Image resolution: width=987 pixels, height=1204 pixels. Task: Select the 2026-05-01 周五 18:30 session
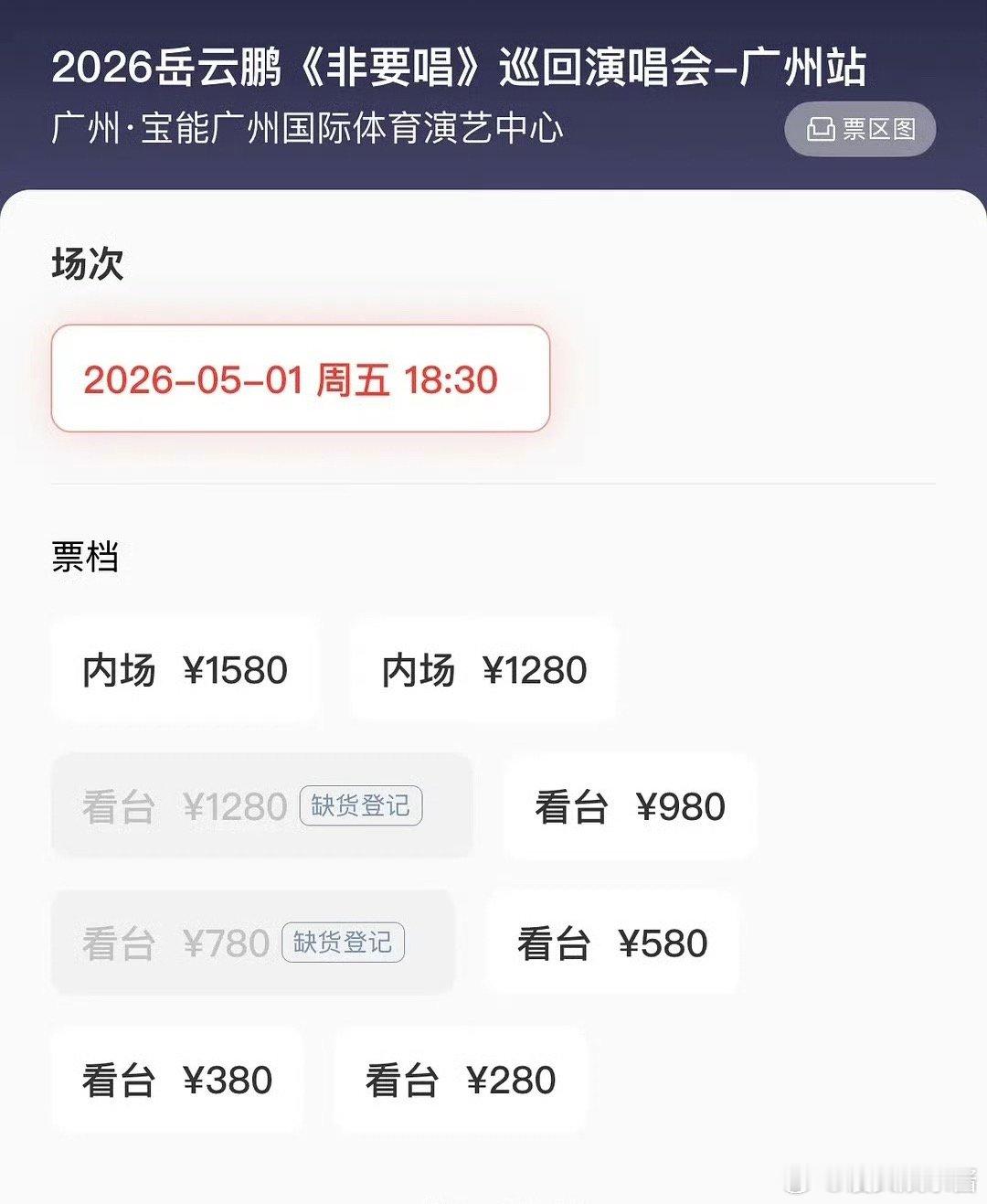(x=302, y=379)
